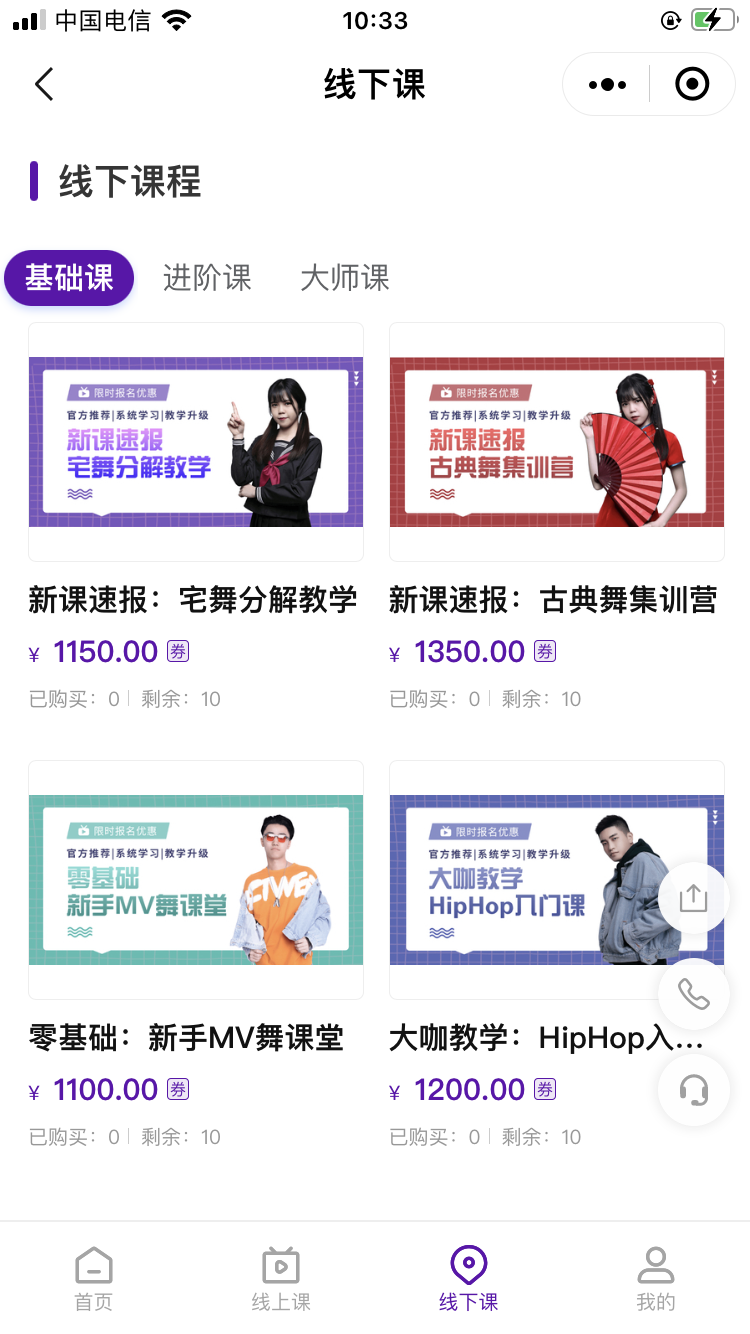Screen dimensions: 750x1334
Task: Open the 我的 tab
Action: (x=656, y=1278)
